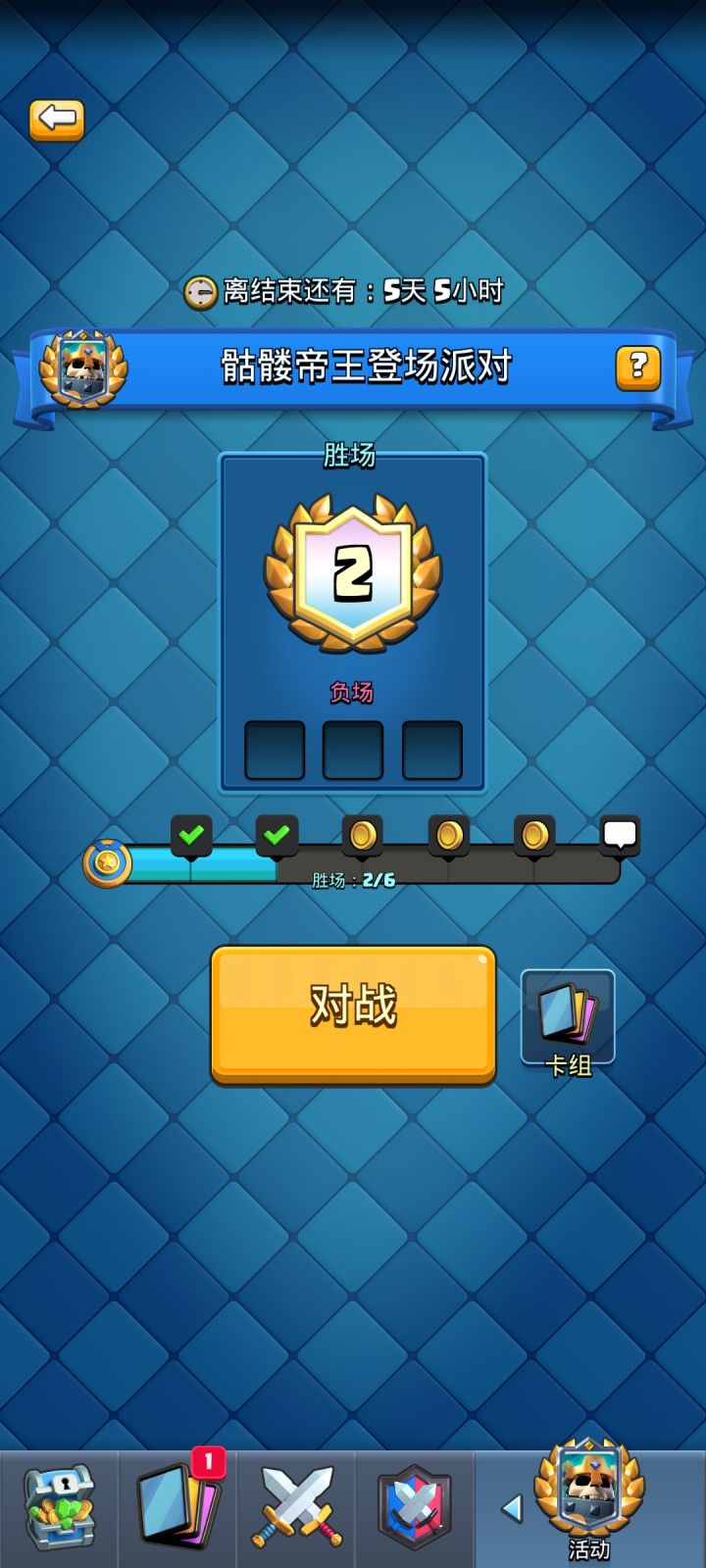The height and width of the screenshot is (1568, 706).
Task: Select the 活动 events tab
Action: click(x=588, y=1499)
